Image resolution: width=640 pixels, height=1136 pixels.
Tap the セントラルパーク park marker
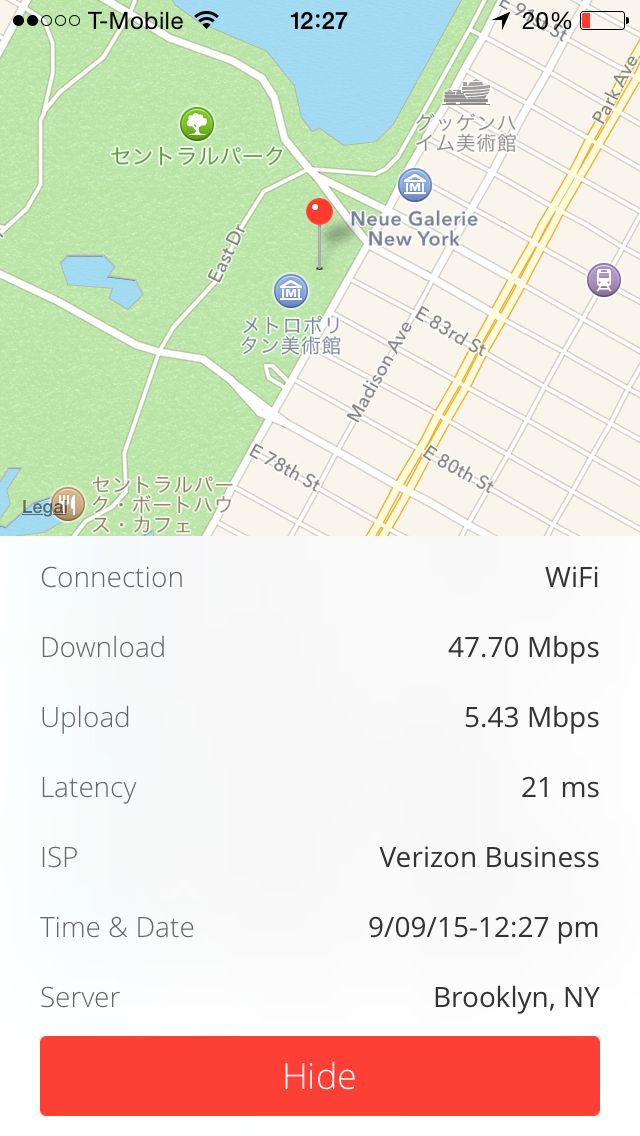click(x=197, y=125)
